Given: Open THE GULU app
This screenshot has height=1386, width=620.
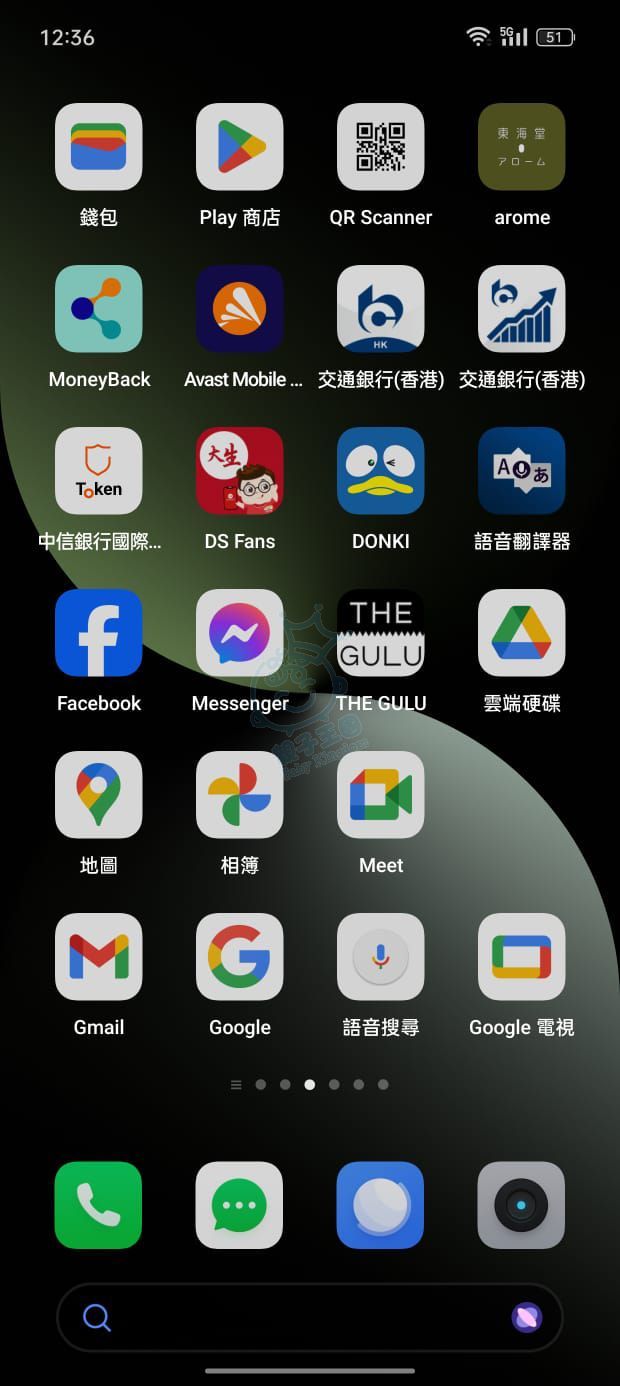Looking at the screenshot, I should [x=381, y=633].
